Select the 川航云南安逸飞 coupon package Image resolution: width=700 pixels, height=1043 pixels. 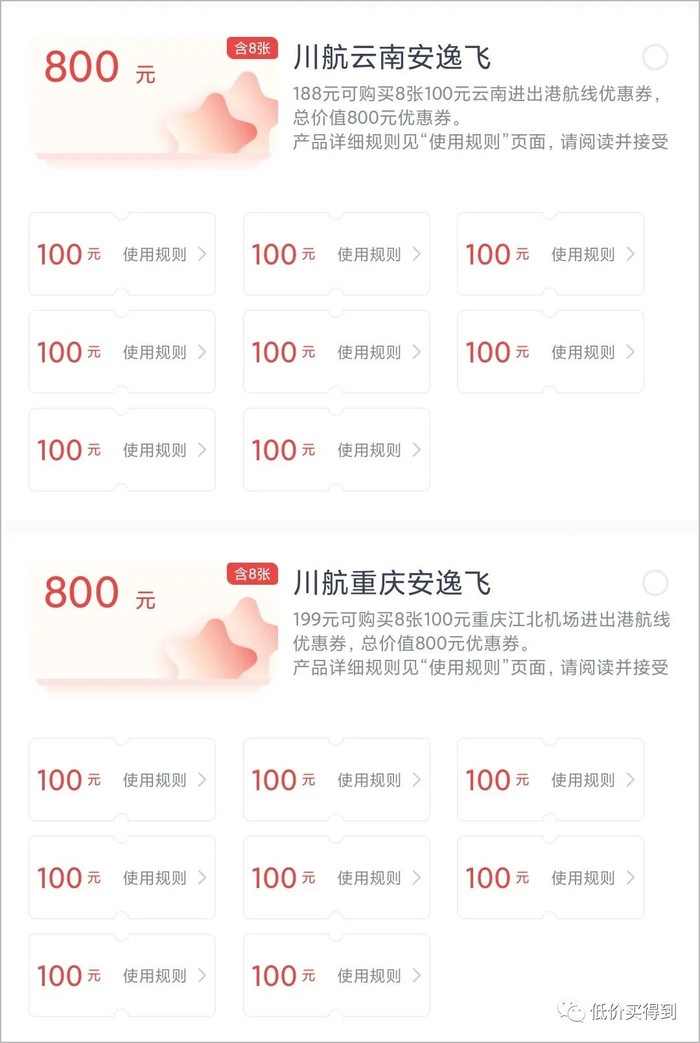[655, 56]
